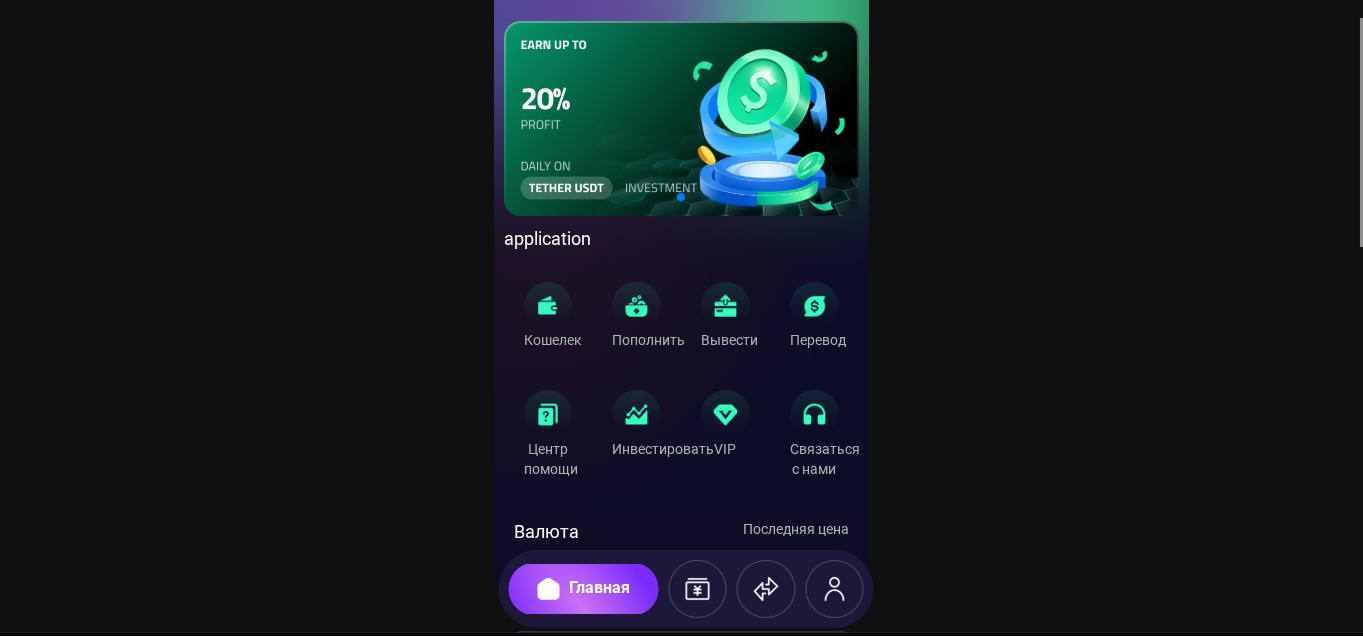Viewport: 1363px width, 636px height.
Task: Open the exchange arrows tab
Action: tap(766, 589)
